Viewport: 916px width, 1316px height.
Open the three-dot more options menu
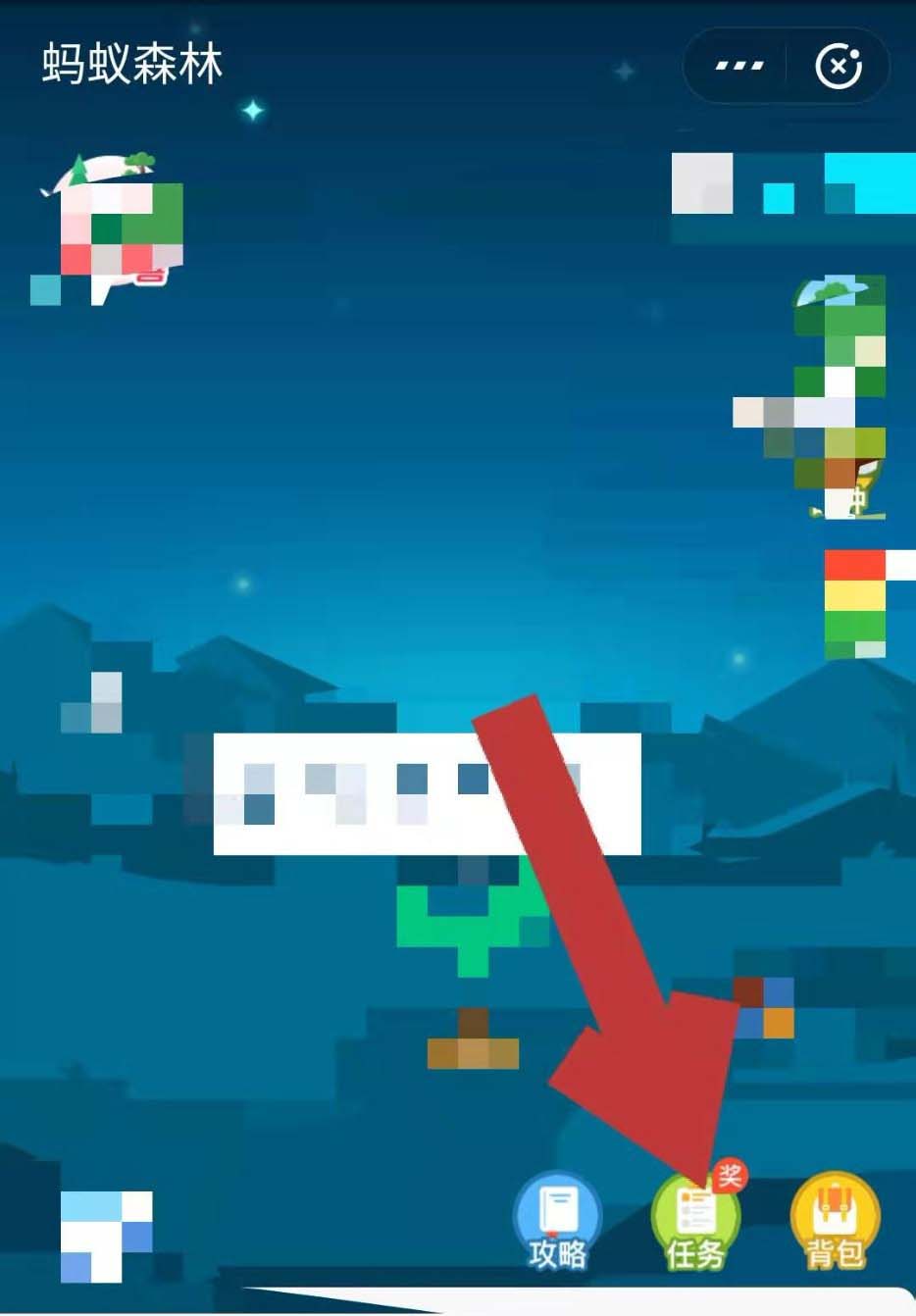click(x=738, y=67)
